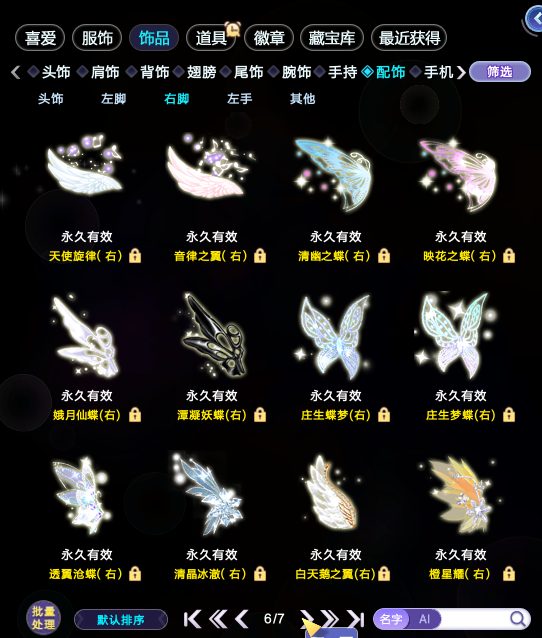
Task: Go to the previous page
Action: click(243, 619)
